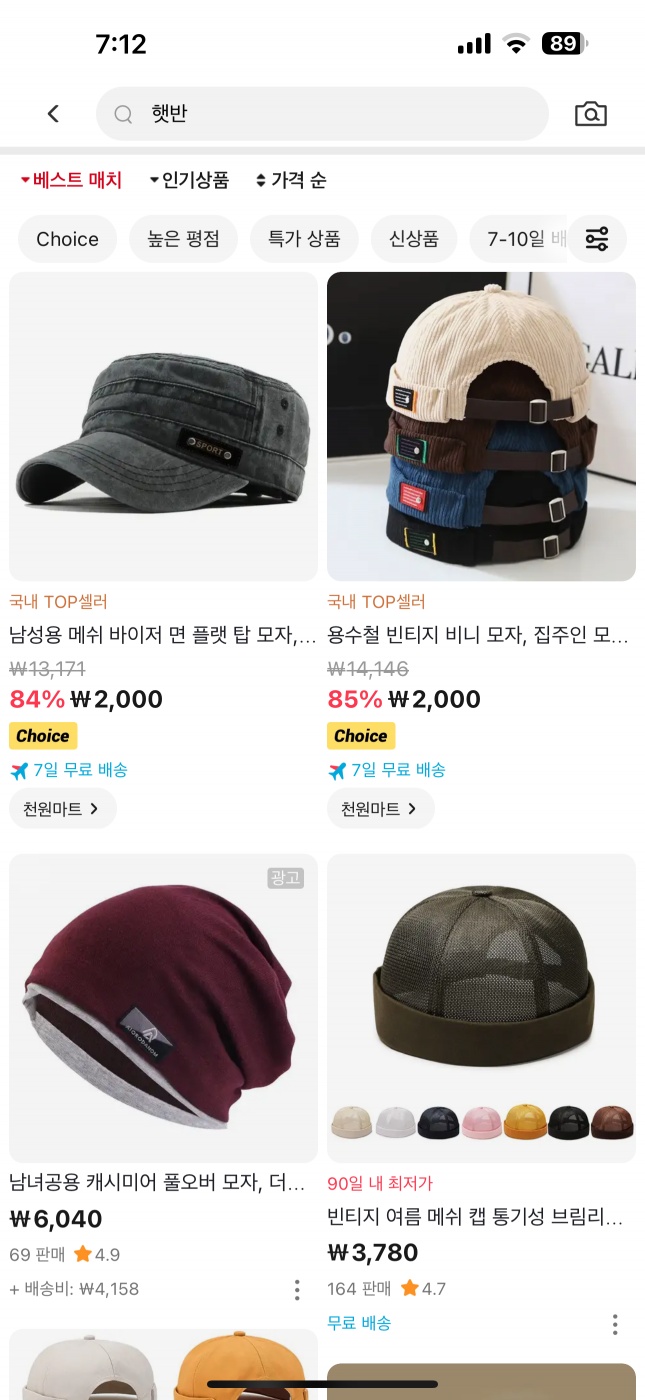Open the 인기상품 sort dropdown

coord(189,180)
